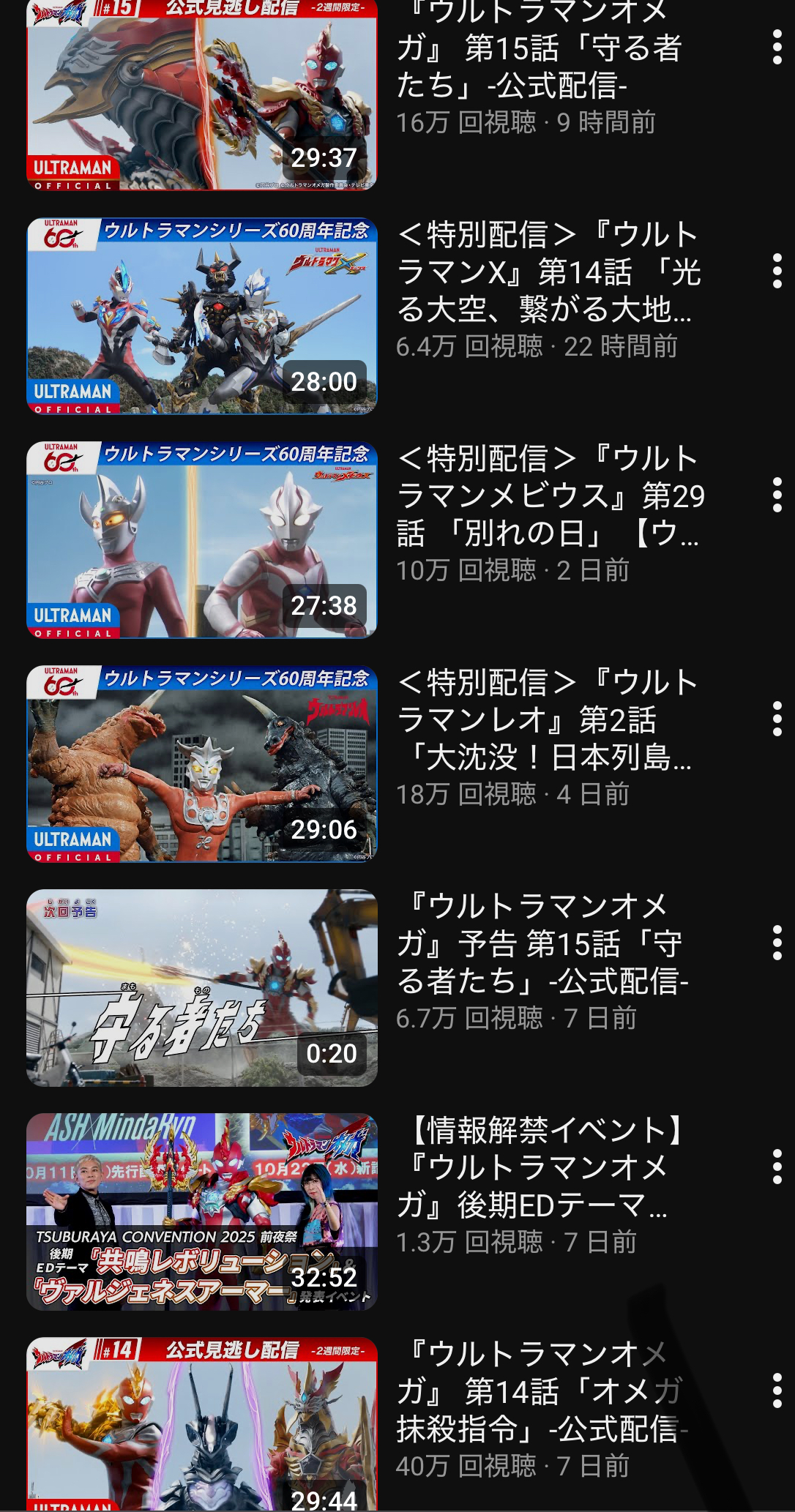795x1512 pixels.
Task: Play ウルトラマンオメガ 第14話 オメガ抹殺指令
Action: pyautogui.click(x=202, y=1423)
